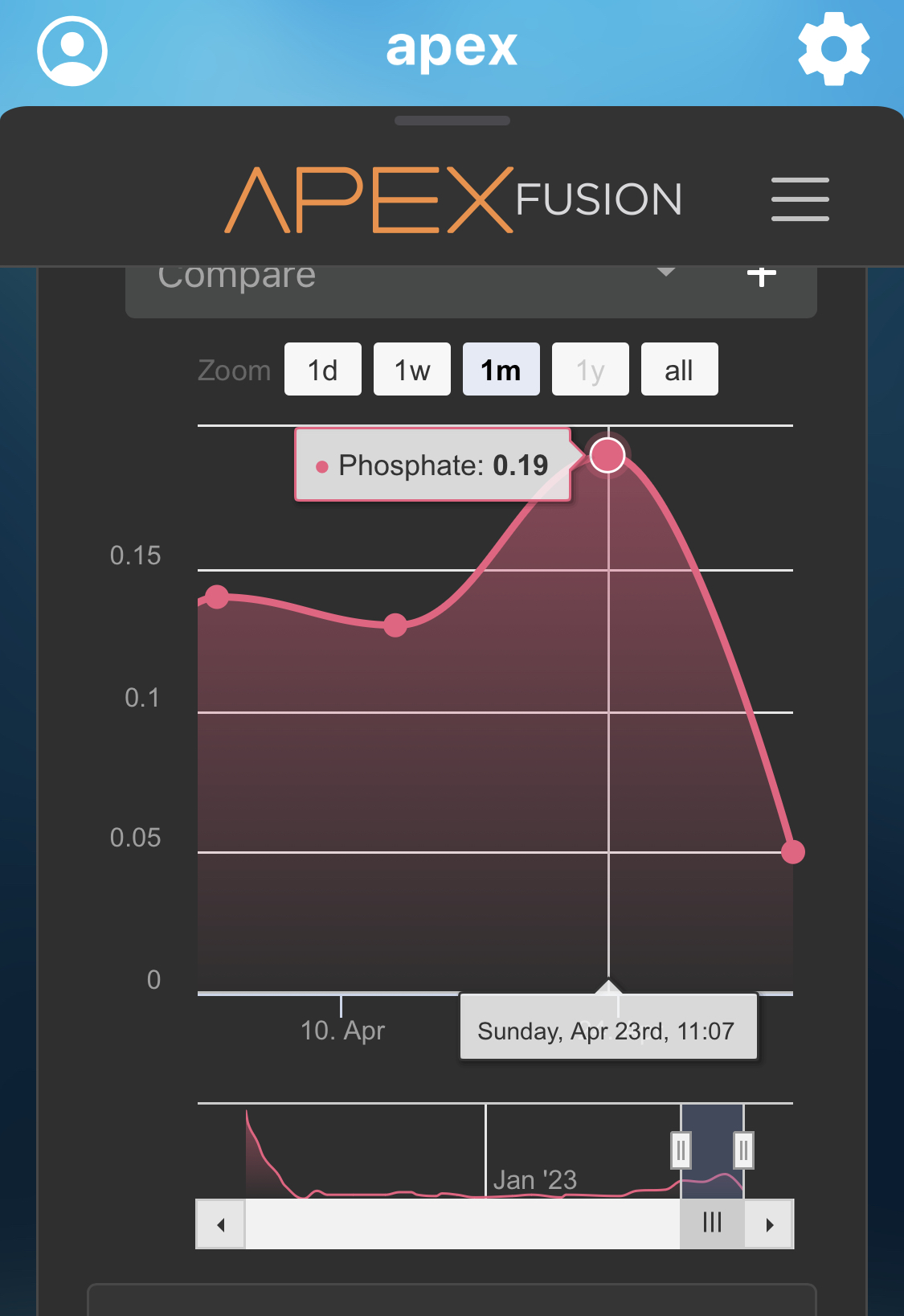The image size is (904, 1316).
Task: Show all data with the all button
Action: tap(679, 370)
